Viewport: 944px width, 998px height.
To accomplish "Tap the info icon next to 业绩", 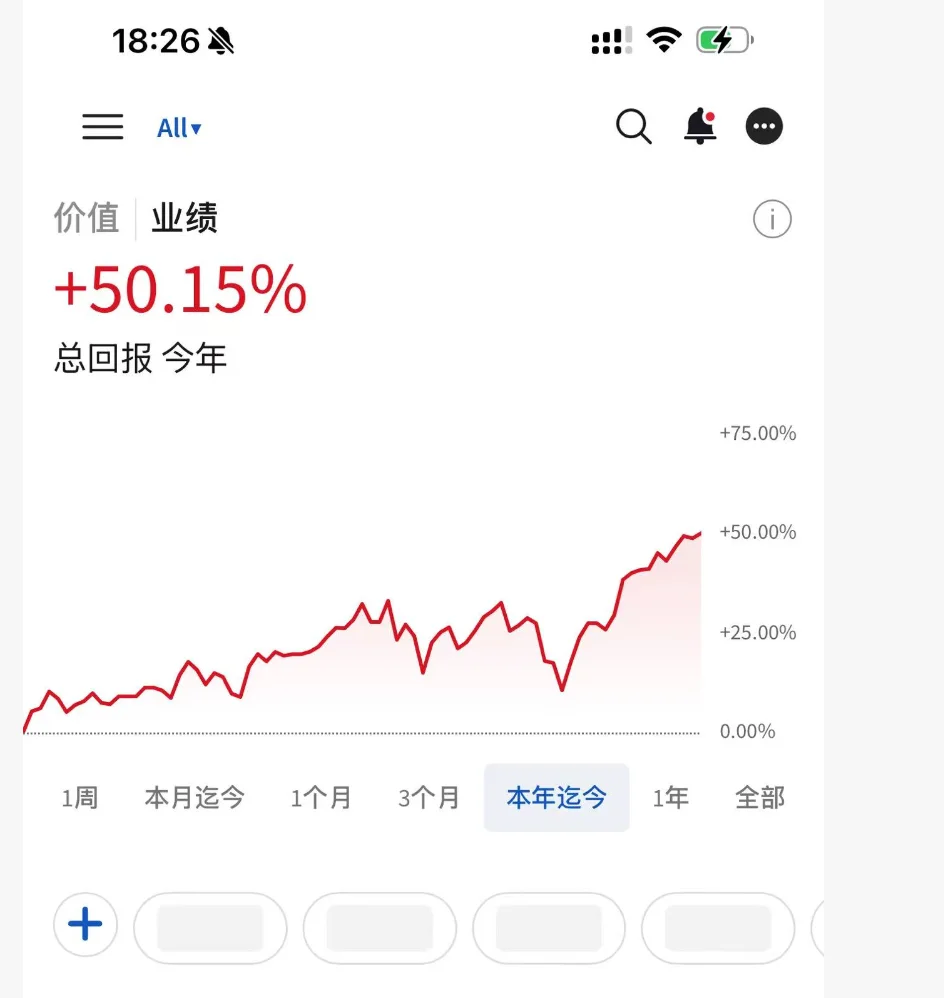I will [x=771, y=219].
